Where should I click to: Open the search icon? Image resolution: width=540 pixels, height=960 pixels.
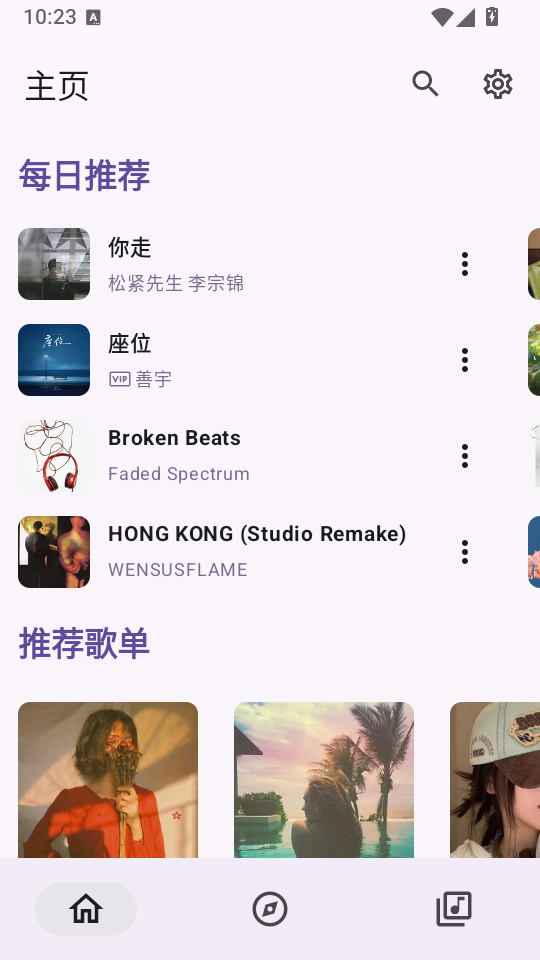point(425,84)
